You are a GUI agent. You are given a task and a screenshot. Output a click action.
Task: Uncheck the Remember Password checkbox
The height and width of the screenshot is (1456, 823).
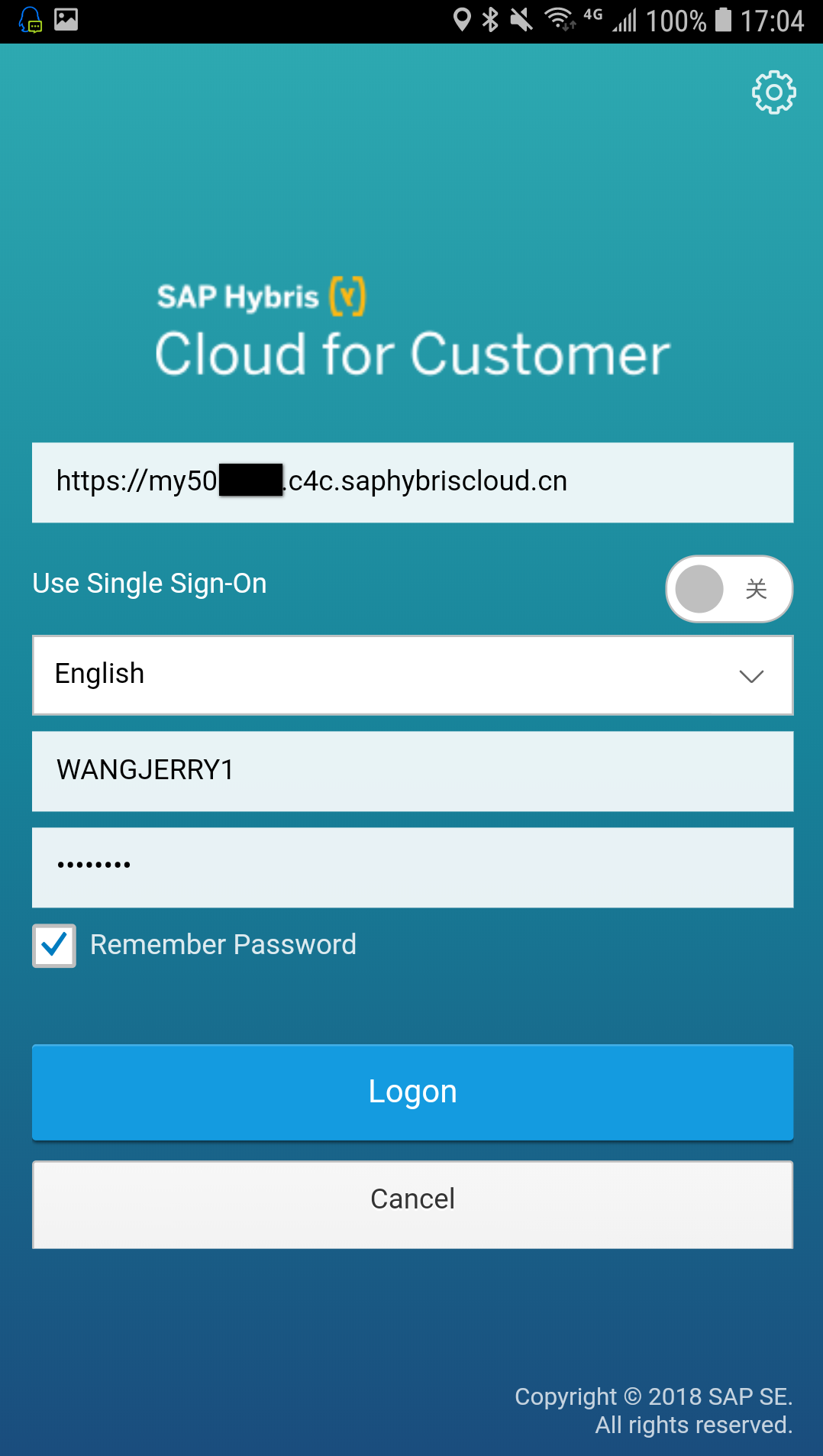[54, 945]
